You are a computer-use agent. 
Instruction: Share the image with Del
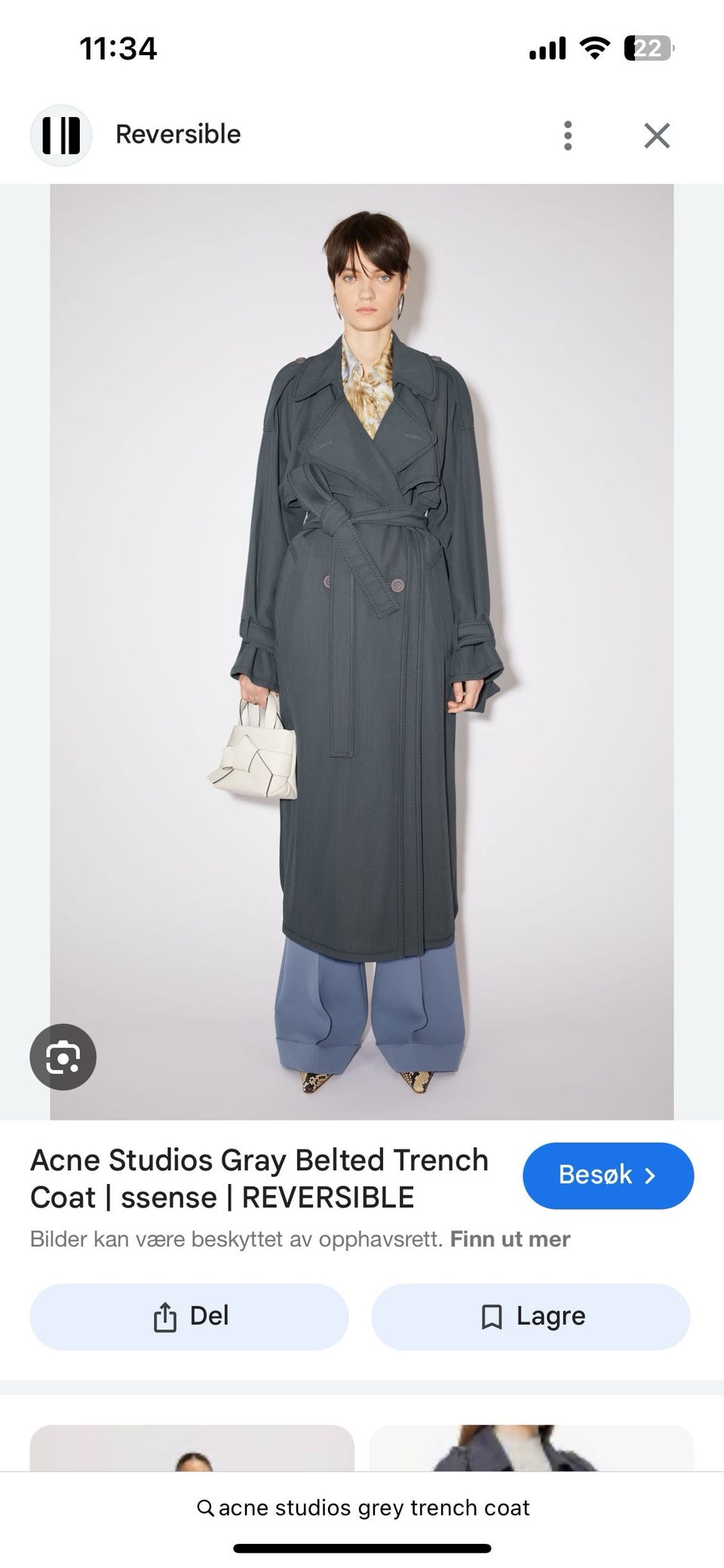[x=189, y=1317]
